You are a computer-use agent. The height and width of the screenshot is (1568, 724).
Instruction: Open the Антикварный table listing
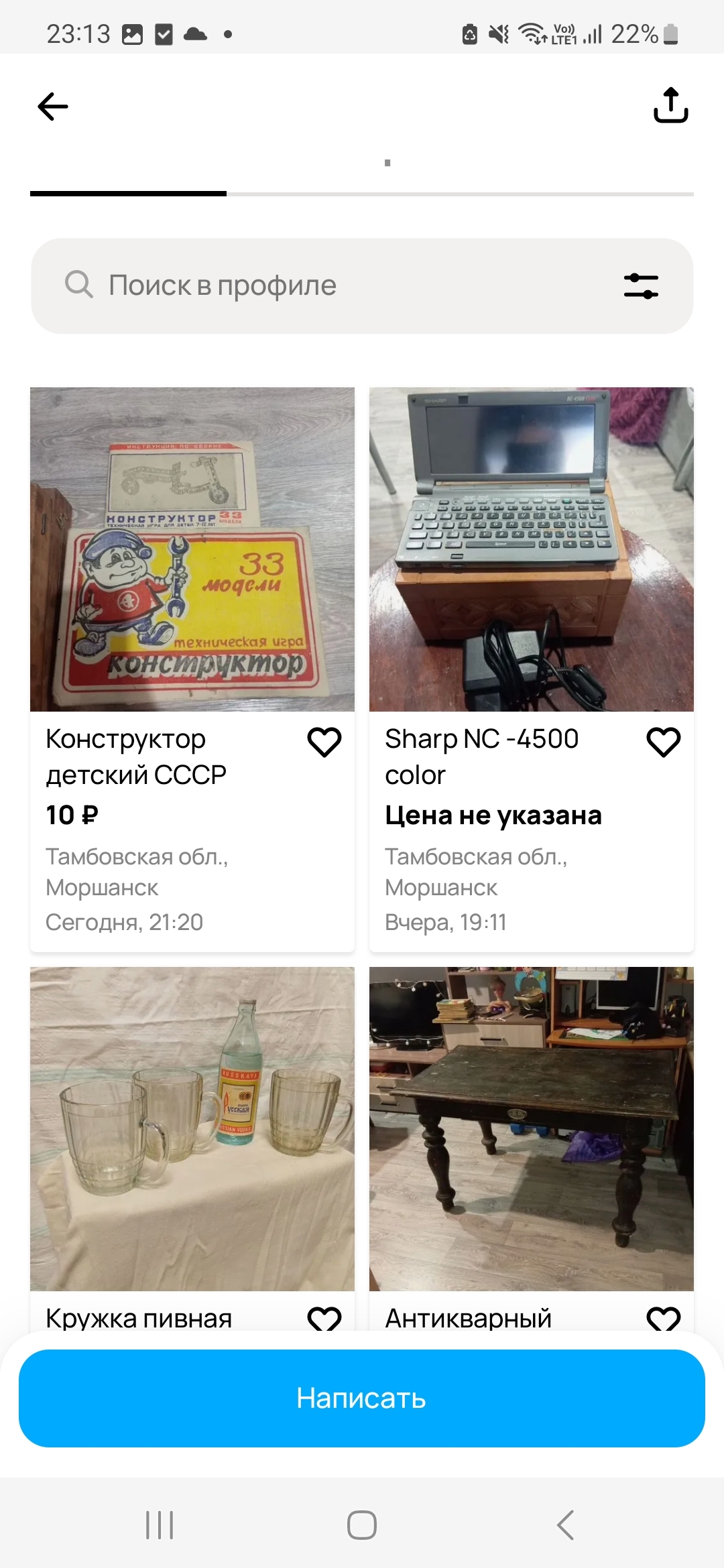point(531,1128)
